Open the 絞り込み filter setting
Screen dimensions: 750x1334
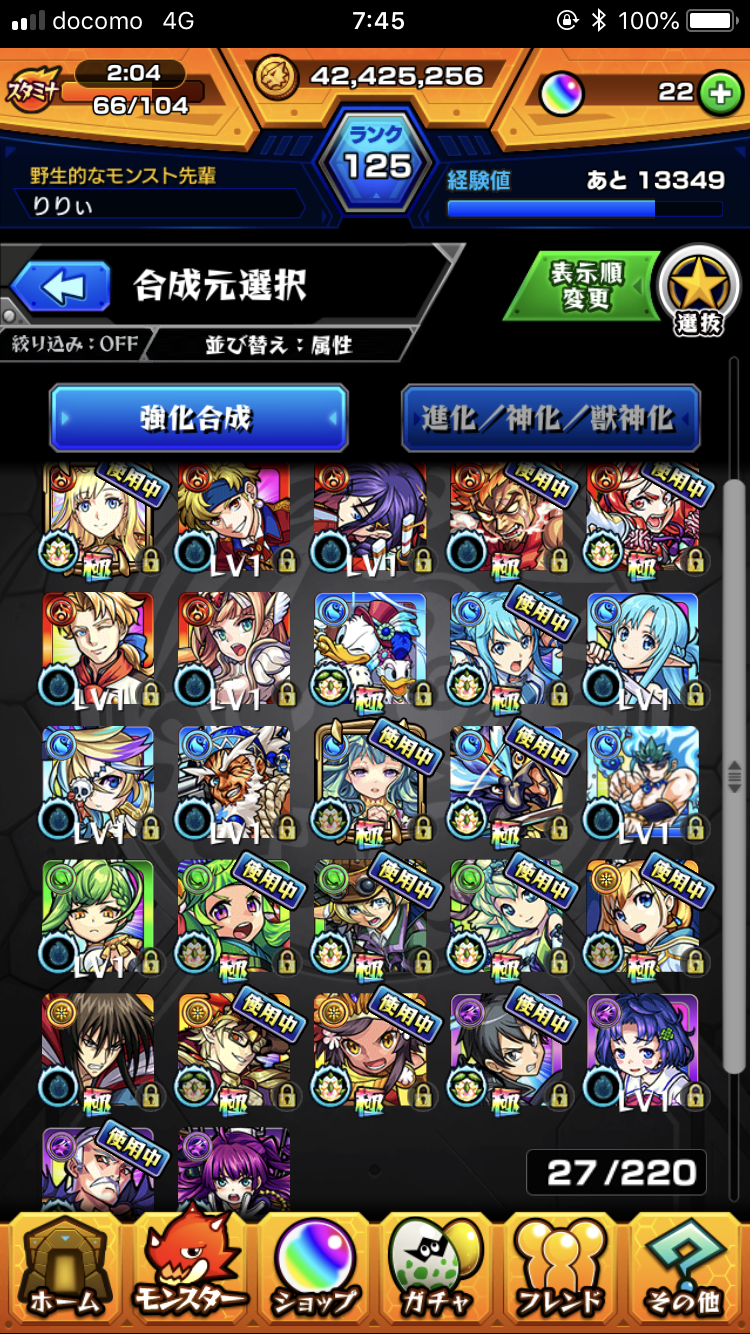[x=70, y=345]
